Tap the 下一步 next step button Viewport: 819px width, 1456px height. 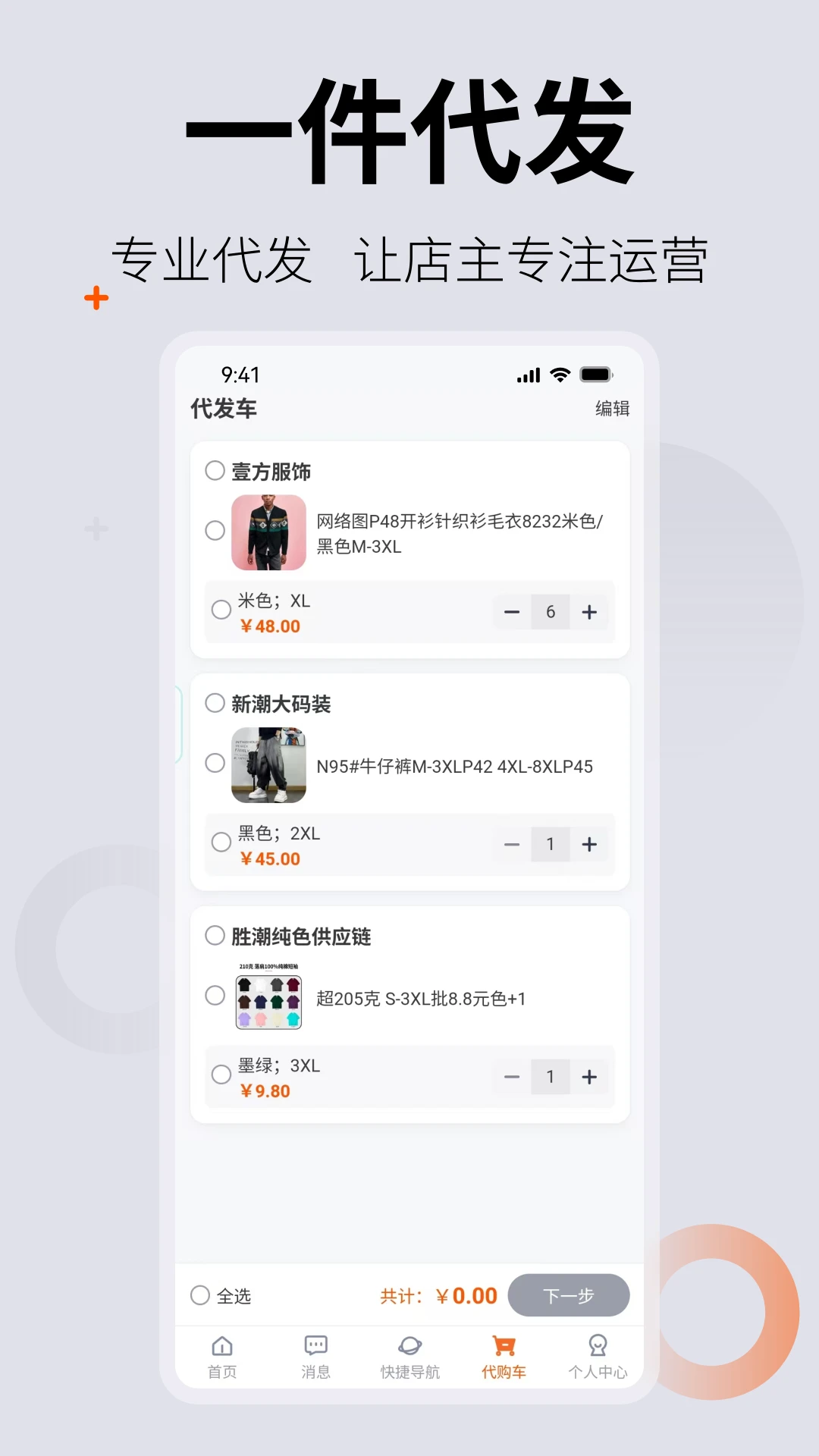tap(570, 1295)
